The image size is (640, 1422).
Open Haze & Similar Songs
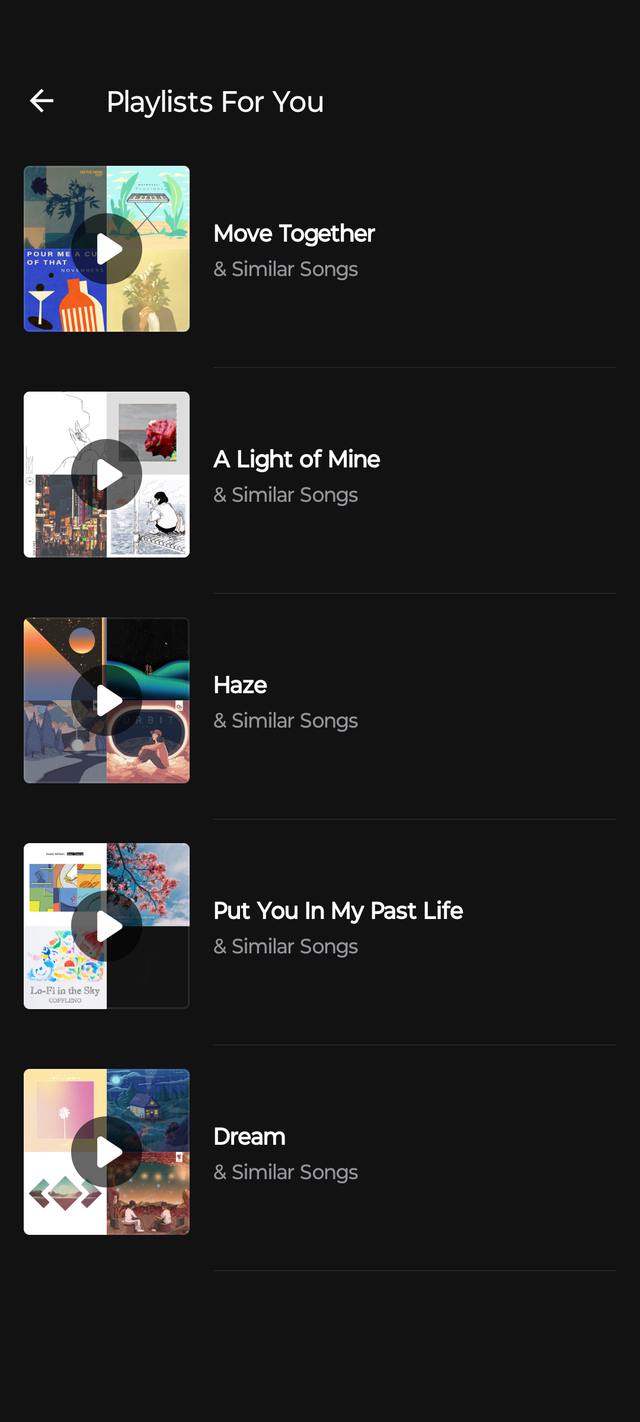click(x=285, y=701)
